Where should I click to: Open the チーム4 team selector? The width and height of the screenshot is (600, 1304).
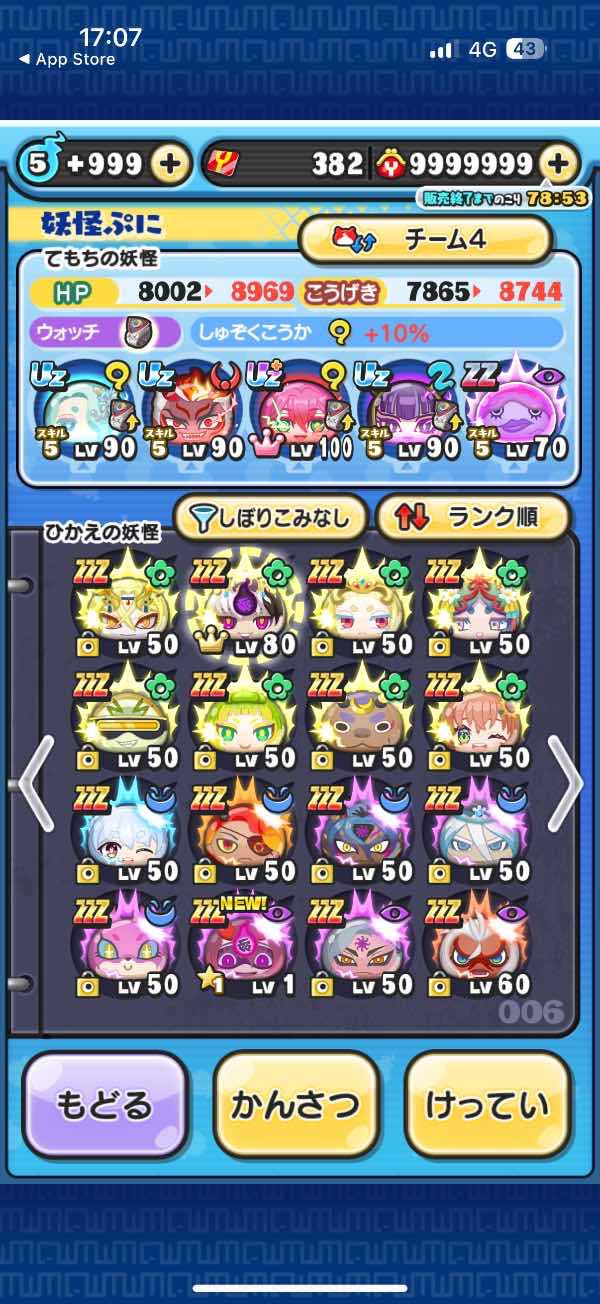click(x=425, y=240)
